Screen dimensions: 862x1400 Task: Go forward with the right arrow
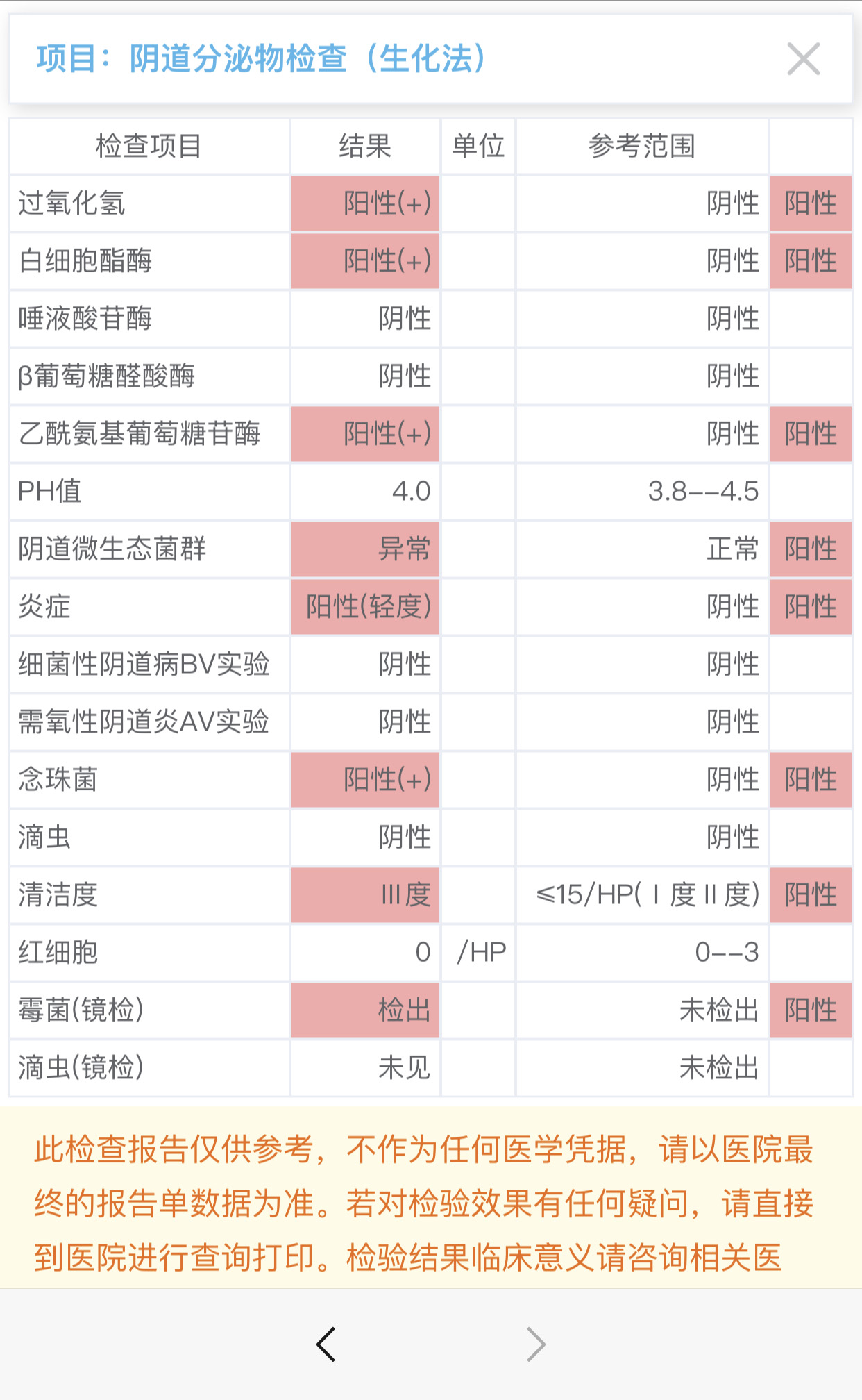click(535, 1344)
